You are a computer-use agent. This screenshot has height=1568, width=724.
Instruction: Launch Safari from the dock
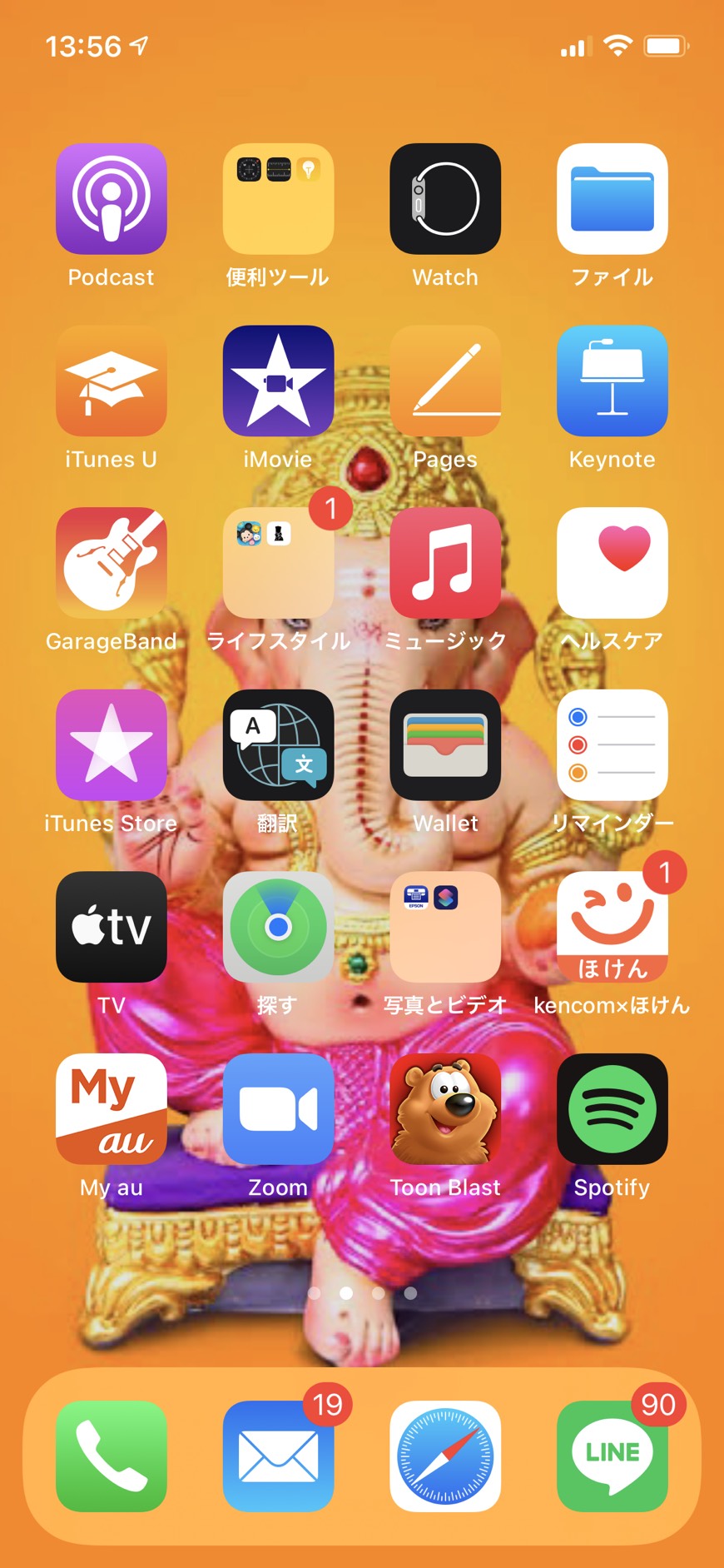445,1456
